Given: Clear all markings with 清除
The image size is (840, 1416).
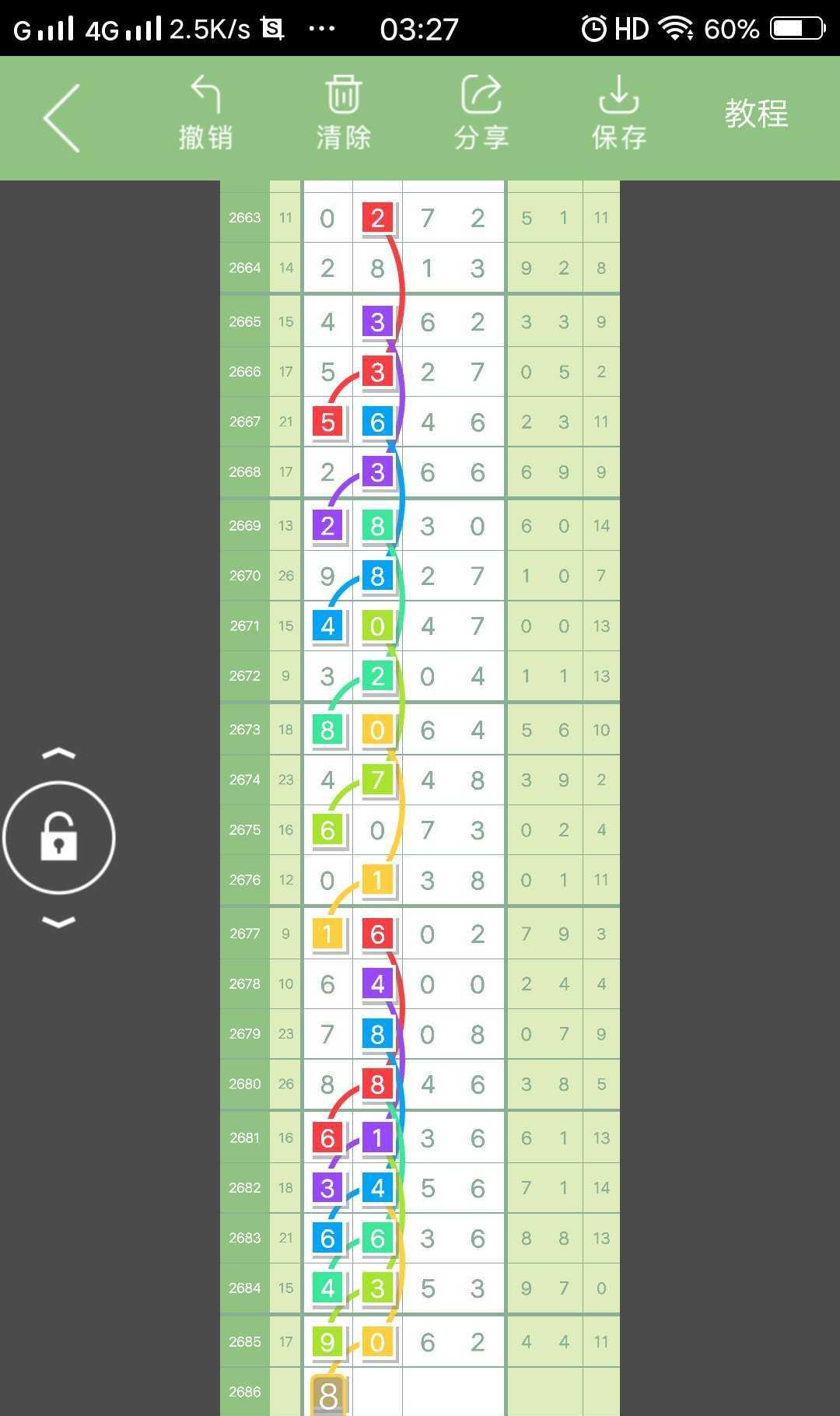Looking at the screenshot, I should point(343,114).
